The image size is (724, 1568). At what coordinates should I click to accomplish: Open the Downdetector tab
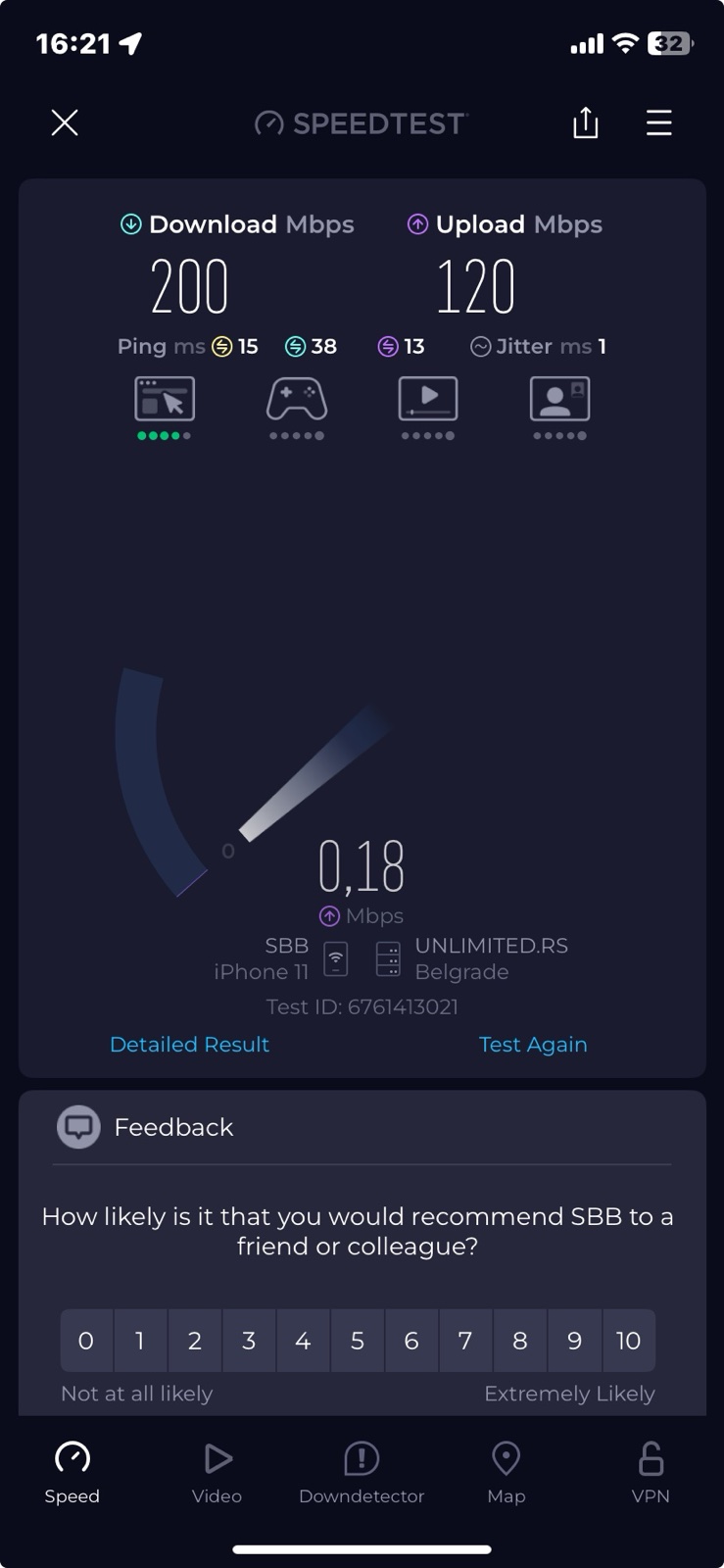(x=362, y=1472)
